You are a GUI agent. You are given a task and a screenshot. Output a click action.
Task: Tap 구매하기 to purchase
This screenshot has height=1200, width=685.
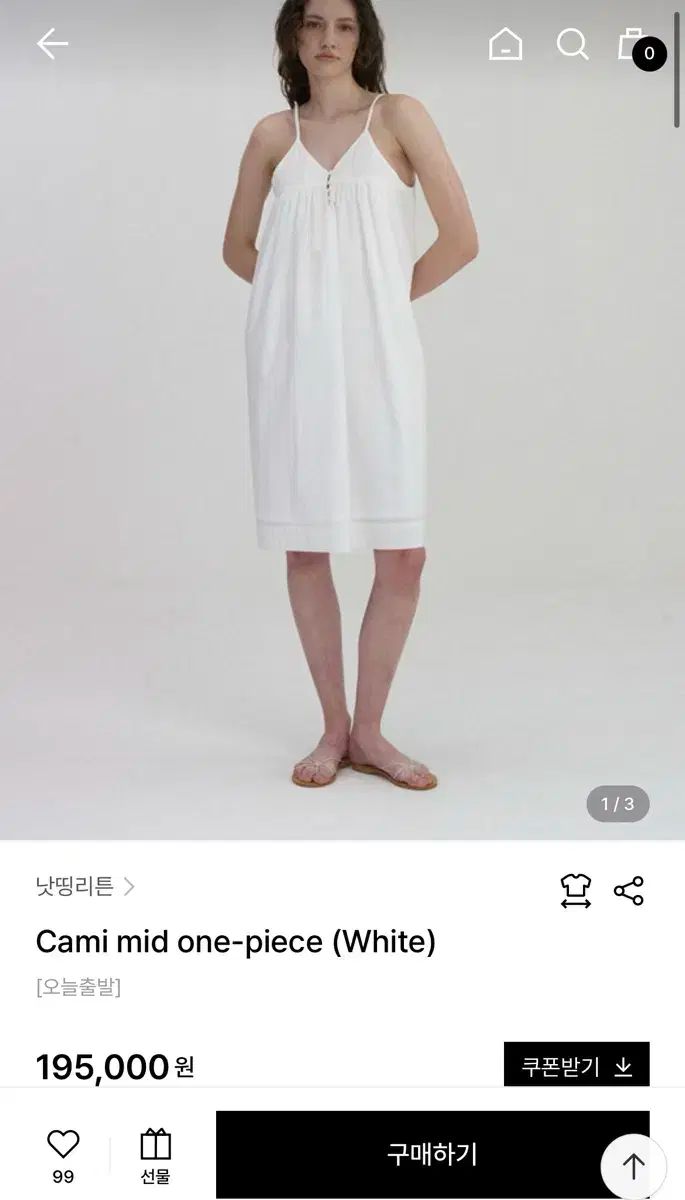tap(432, 1154)
